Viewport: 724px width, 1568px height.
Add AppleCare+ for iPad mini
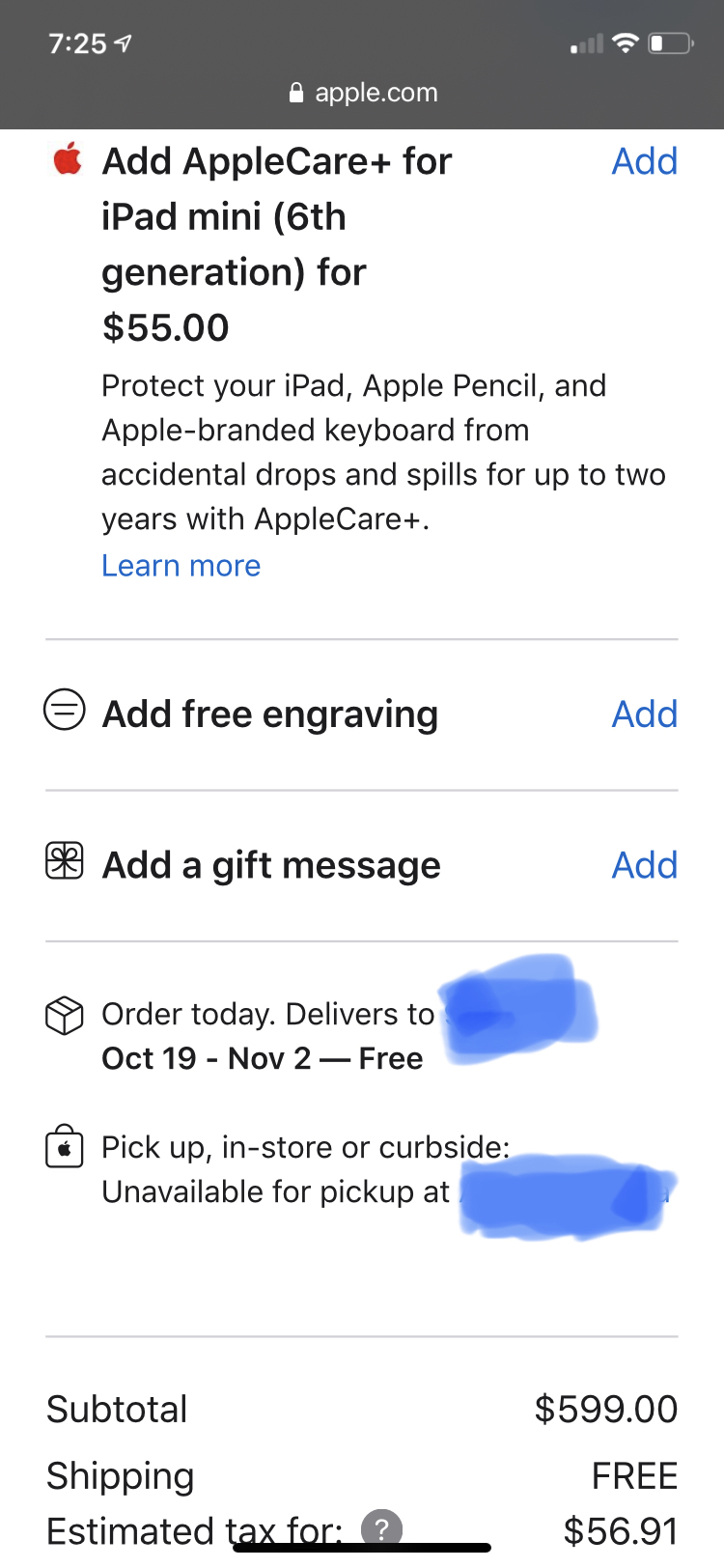pos(645,161)
